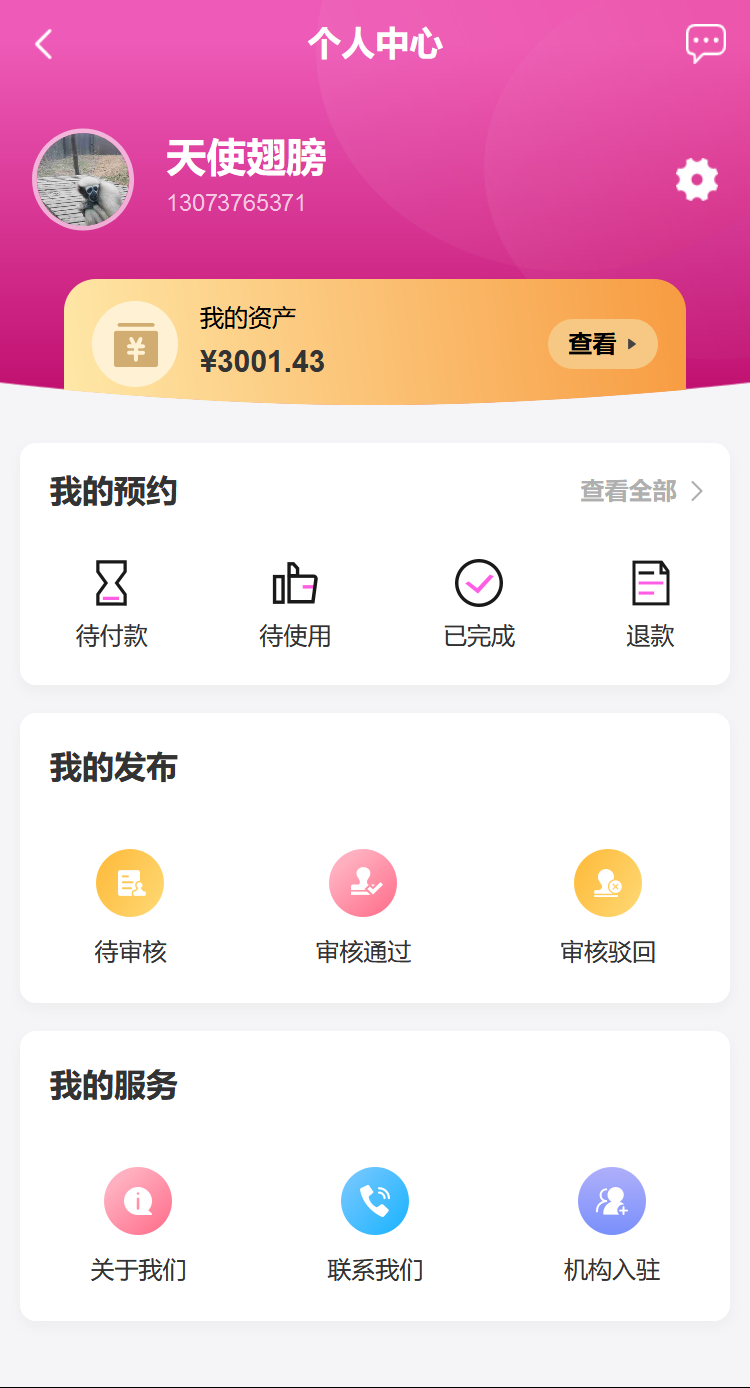View 审核通过 posts
The width and height of the screenshot is (750, 1388).
[363, 907]
